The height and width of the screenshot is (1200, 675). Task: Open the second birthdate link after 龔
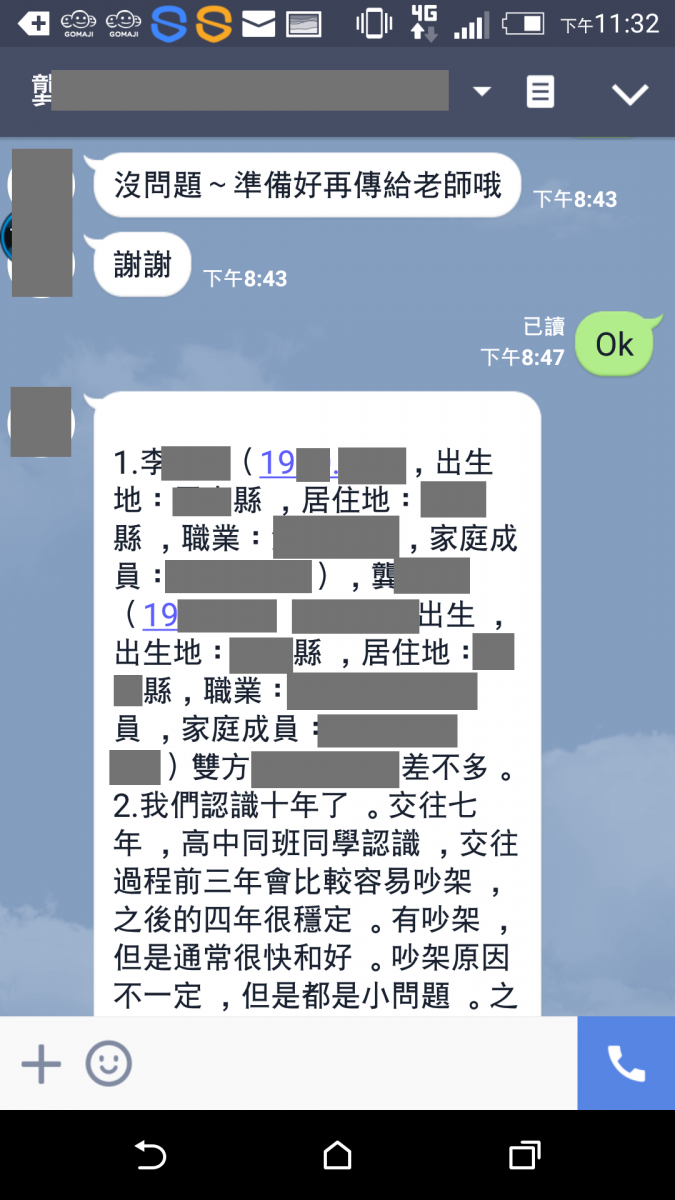click(x=162, y=614)
